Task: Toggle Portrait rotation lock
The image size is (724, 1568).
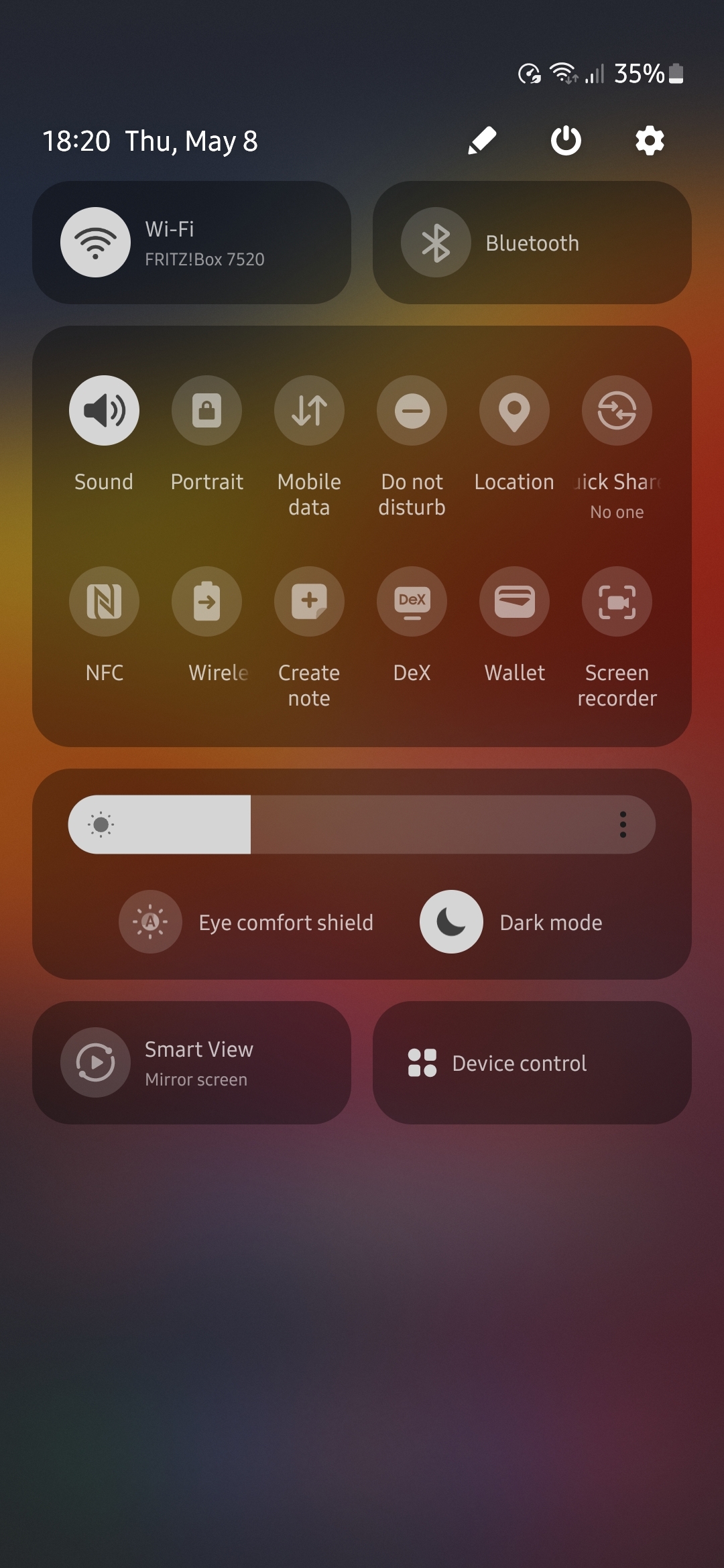Action: [x=206, y=410]
